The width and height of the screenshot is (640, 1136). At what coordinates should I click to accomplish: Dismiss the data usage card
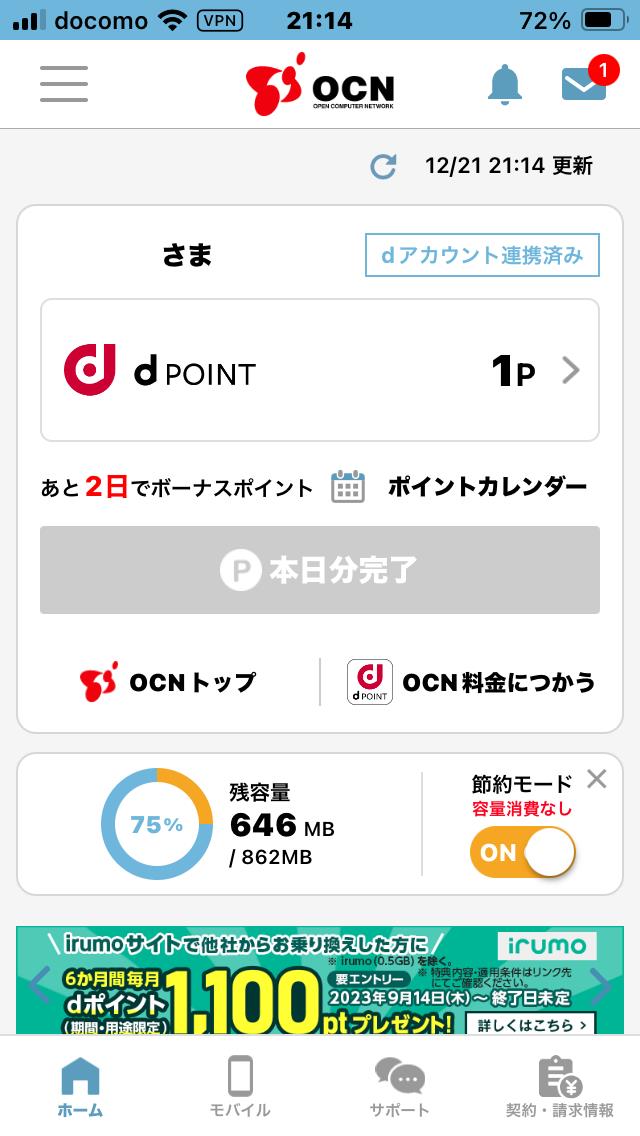point(597,780)
